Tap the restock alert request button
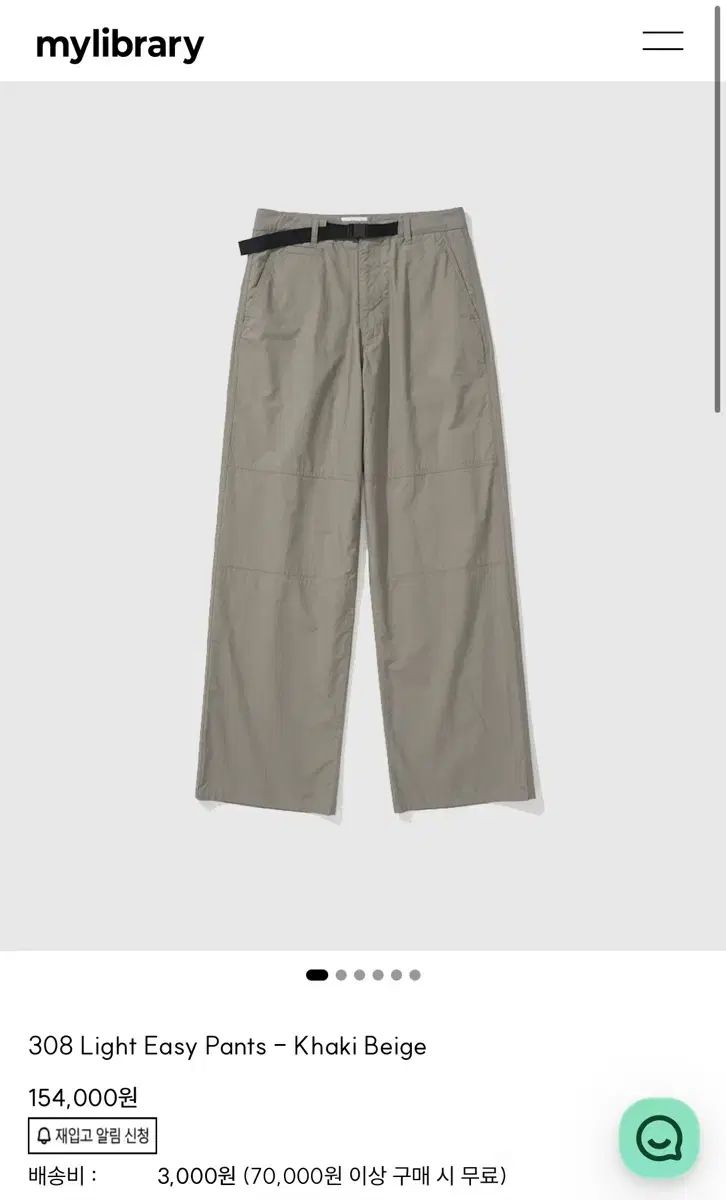 coord(92,1135)
